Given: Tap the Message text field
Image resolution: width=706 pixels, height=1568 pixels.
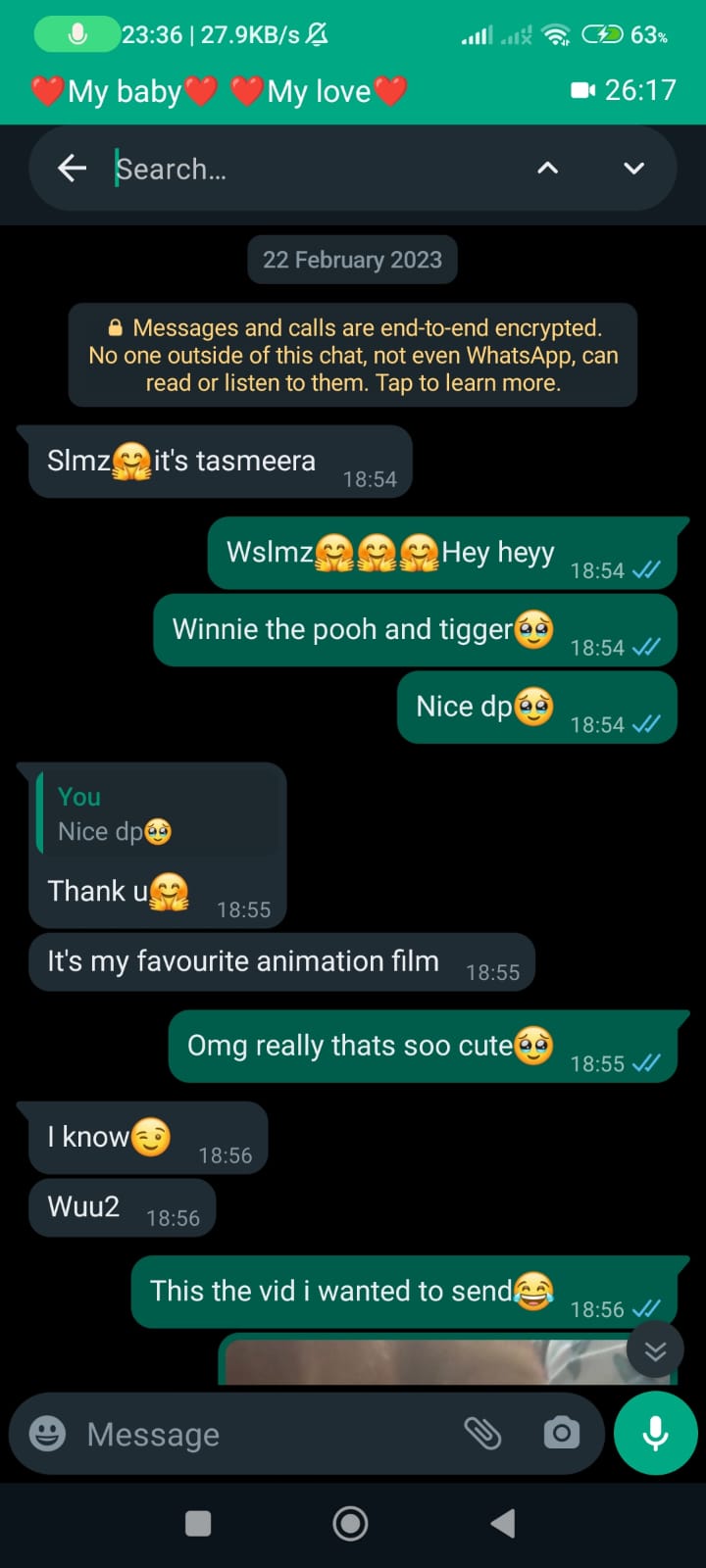Looking at the screenshot, I should [265, 1434].
